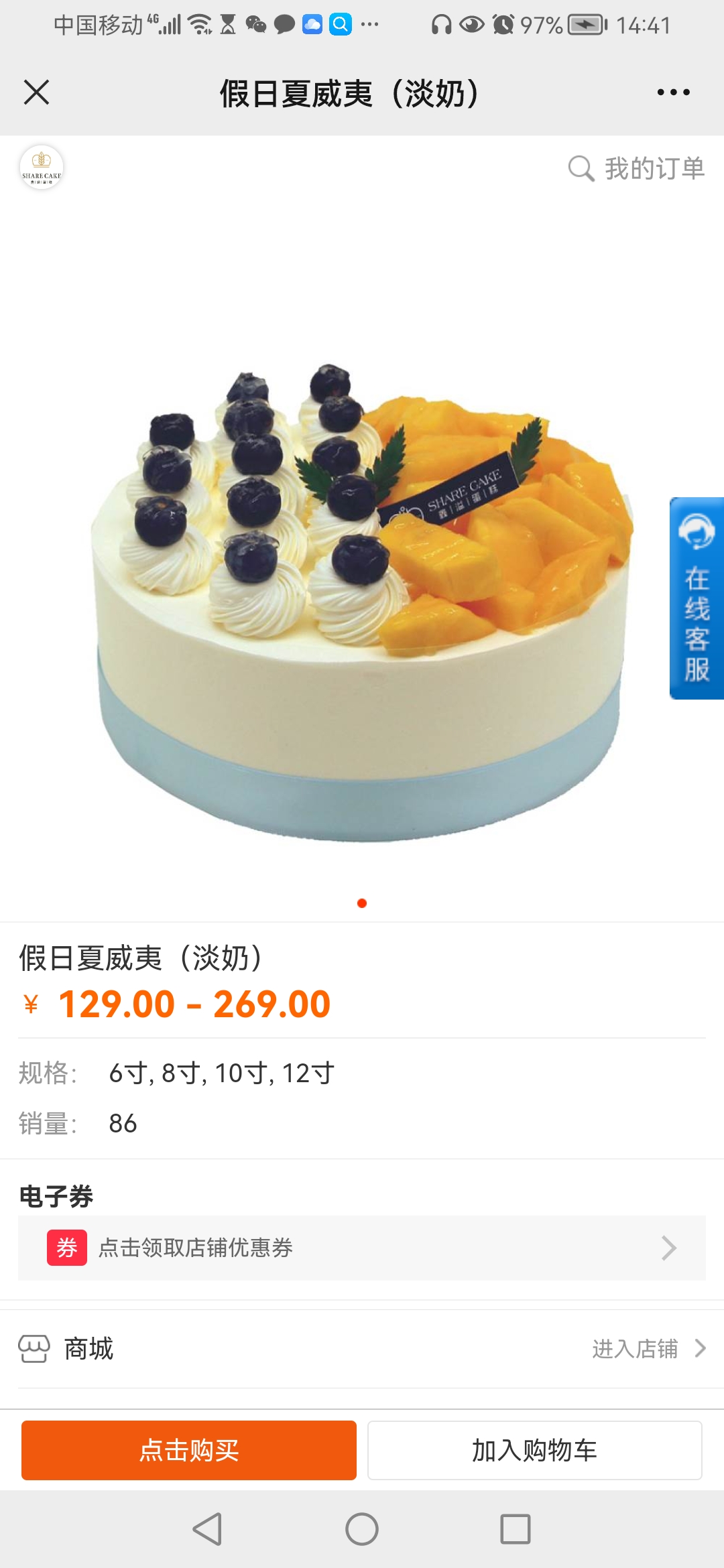Claim store coupon via 点击领取店铺优惠券
Image resolution: width=724 pixels, height=1568 pixels.
pos(362,1248)
